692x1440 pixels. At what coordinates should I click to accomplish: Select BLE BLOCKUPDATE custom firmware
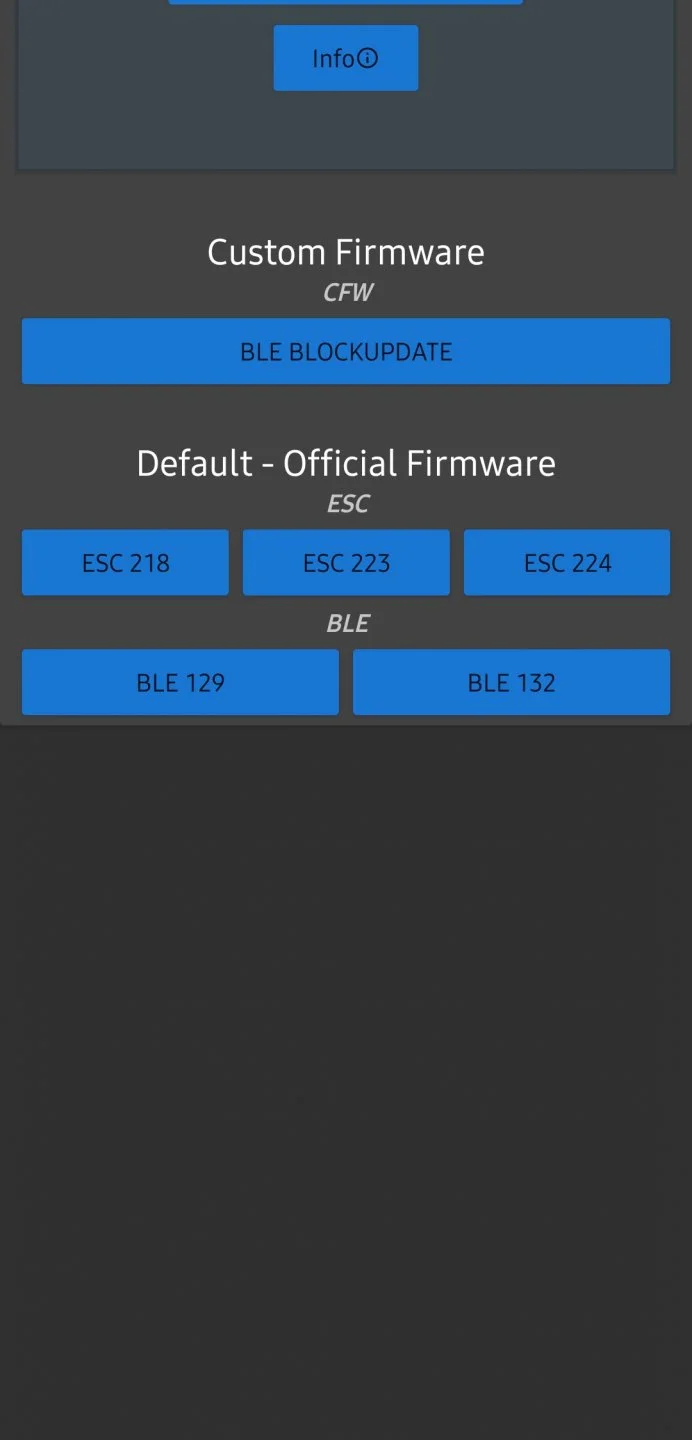346,351
